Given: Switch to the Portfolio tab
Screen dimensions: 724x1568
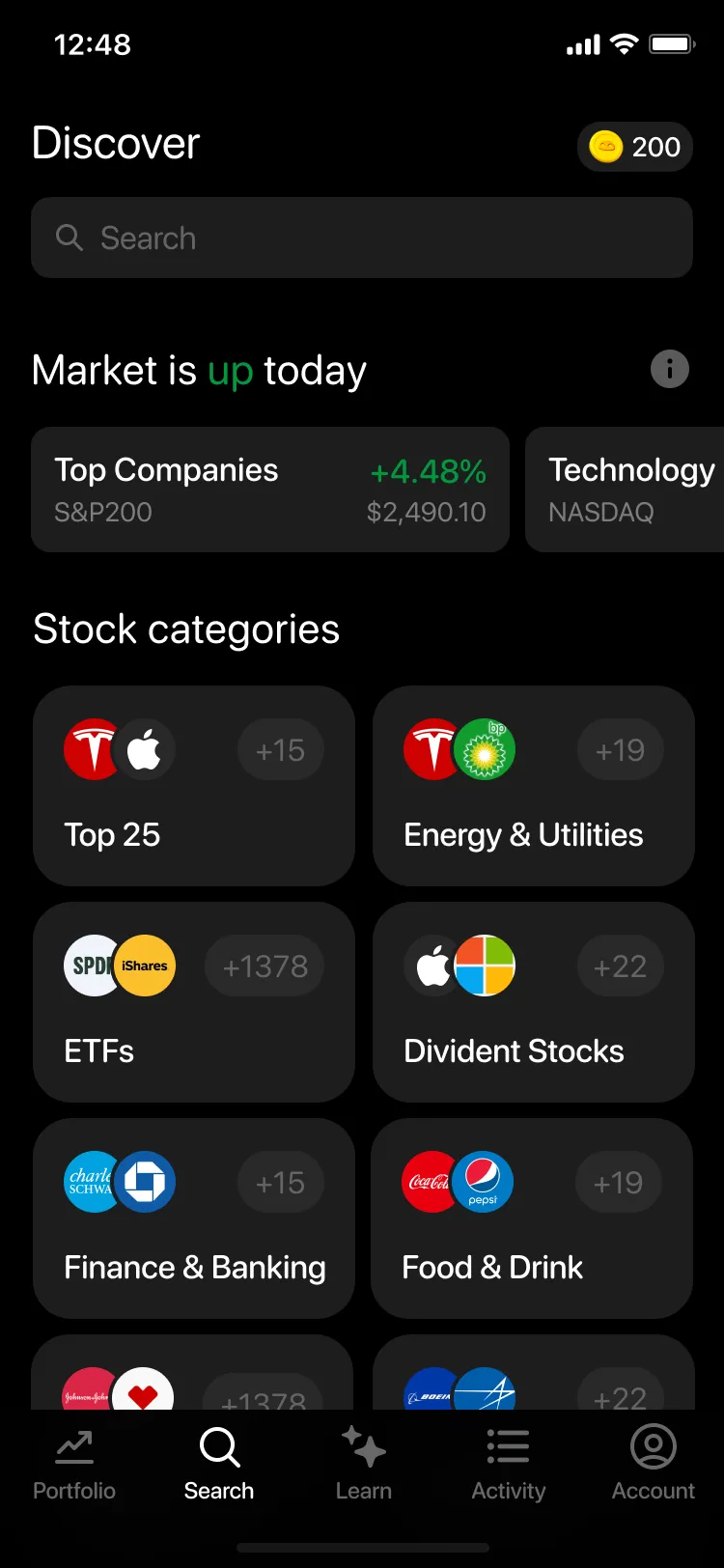Looking at the screenshot, I should 74,1465.
